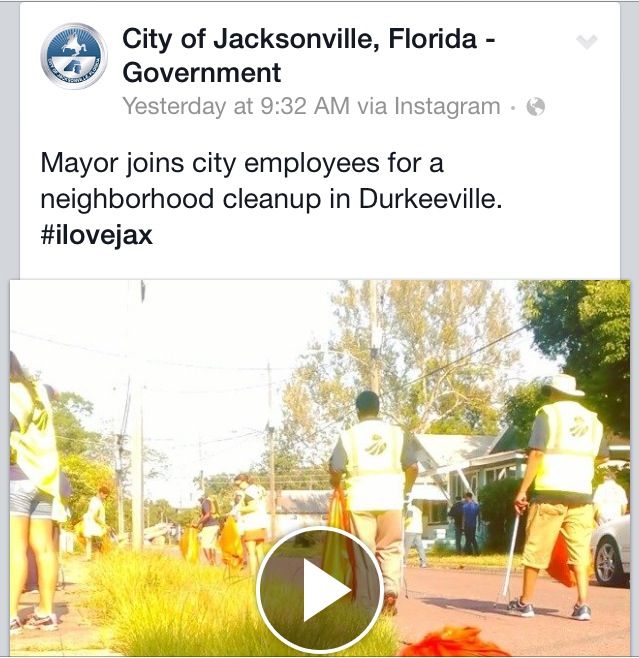Play the neighborhood cleanup video
Viewport: 639px width, 658px height.
319,590
